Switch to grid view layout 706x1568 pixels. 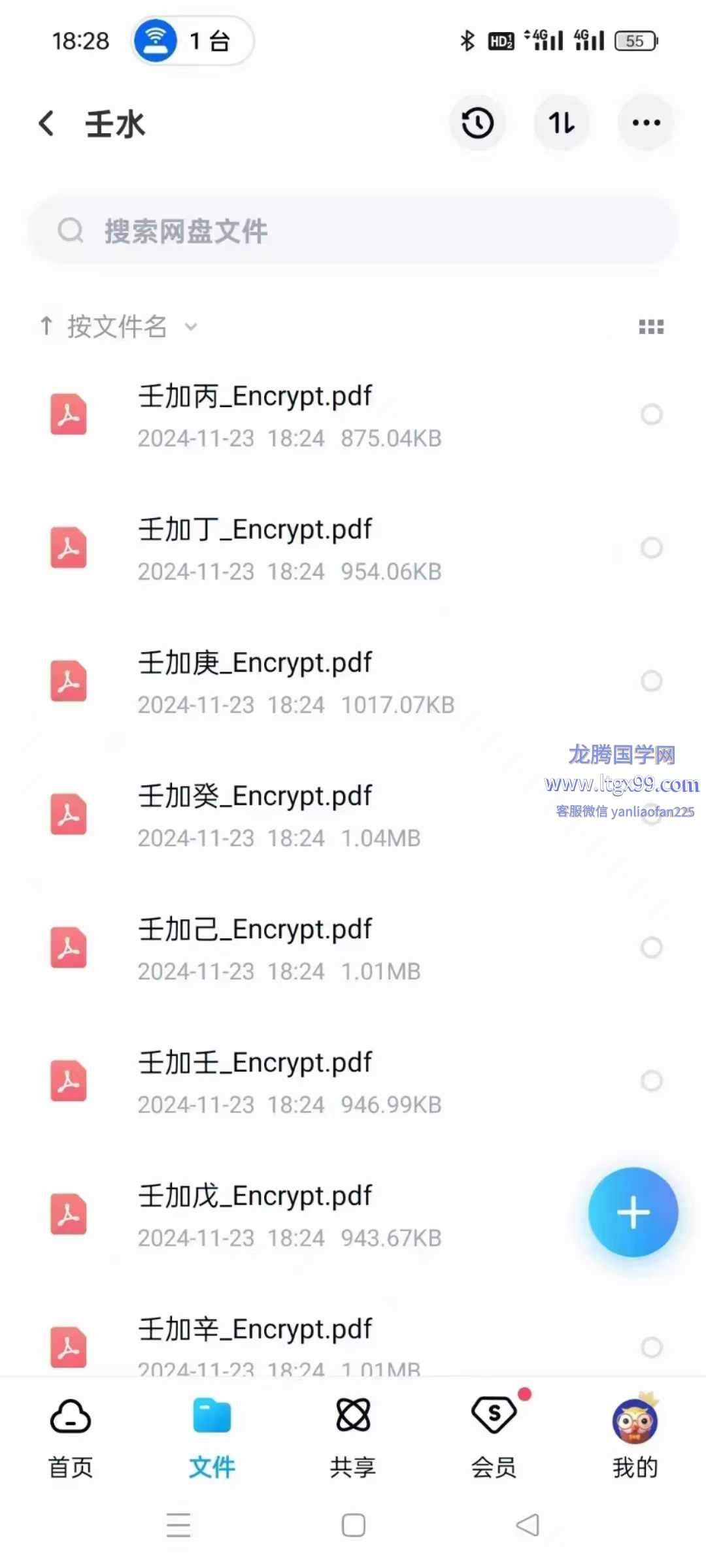pos(651,327)
